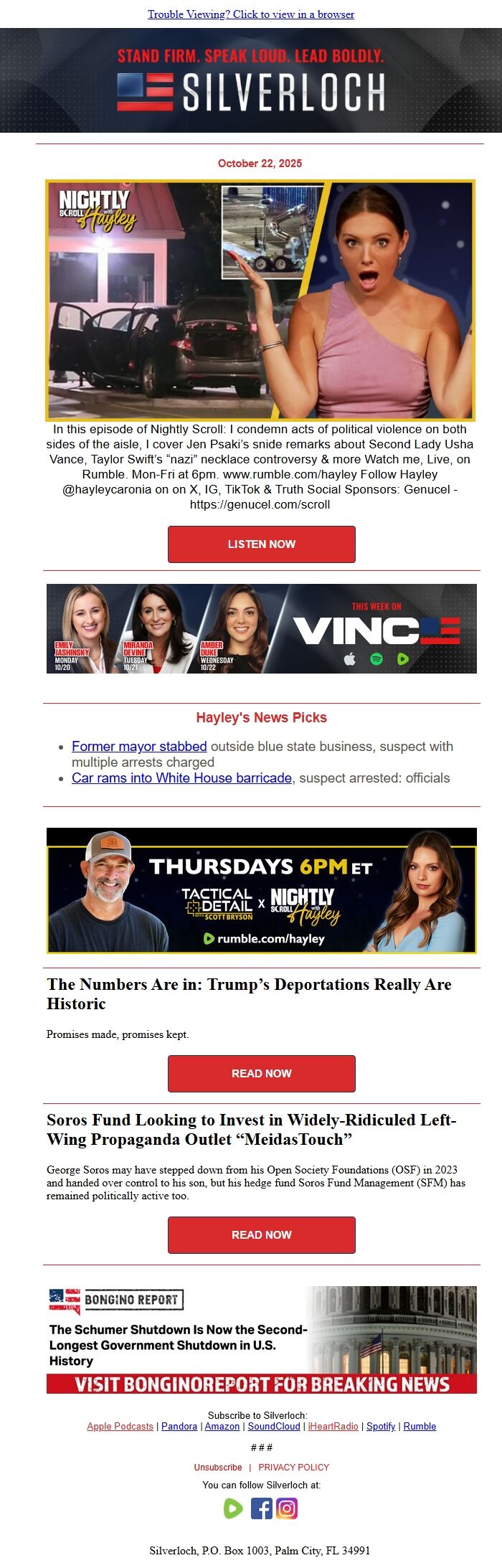Tap READ NOW under Trump's Deportations article

pos(261,1073)
